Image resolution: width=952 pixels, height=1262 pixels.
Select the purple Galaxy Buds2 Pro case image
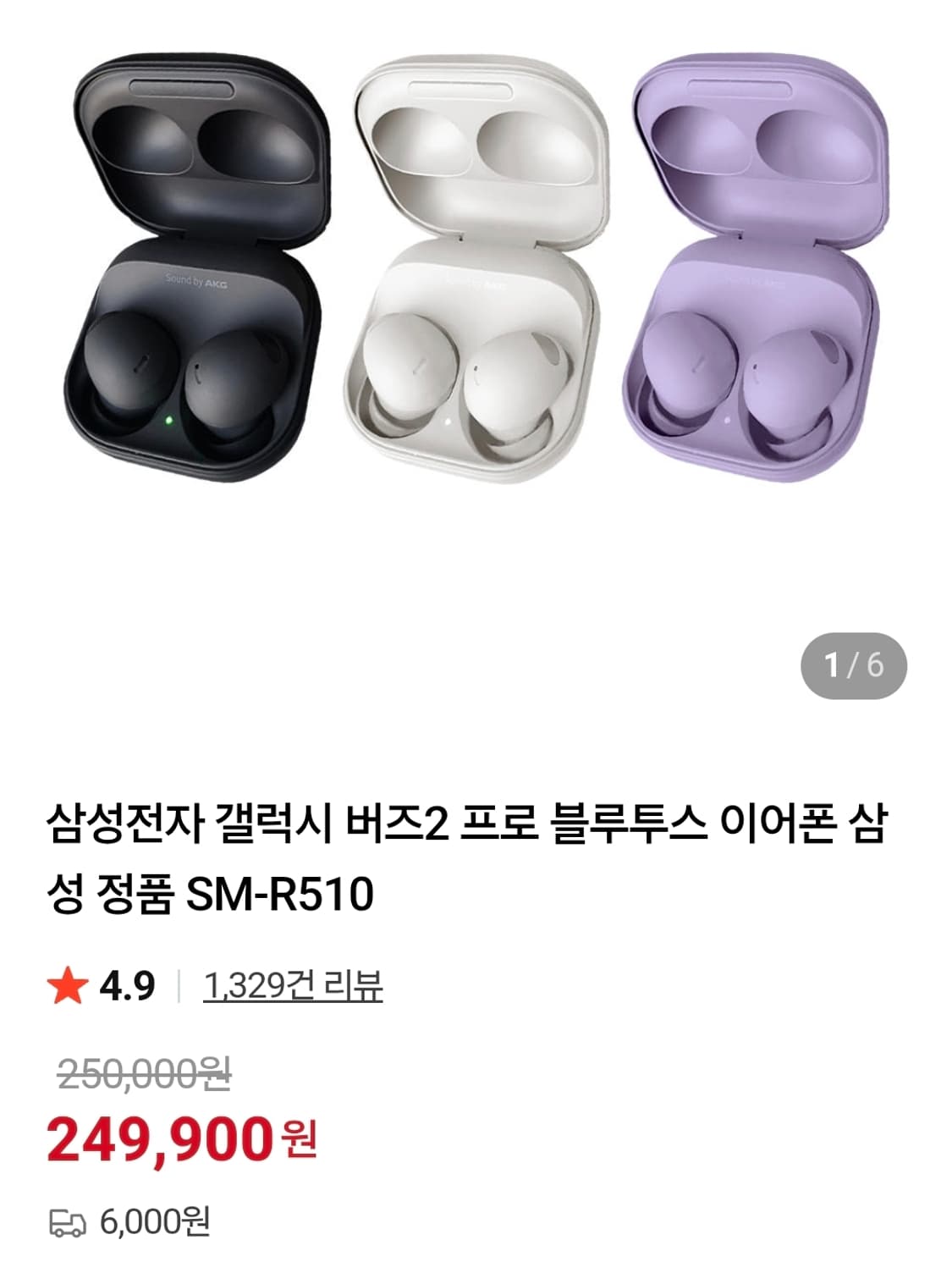753,254
